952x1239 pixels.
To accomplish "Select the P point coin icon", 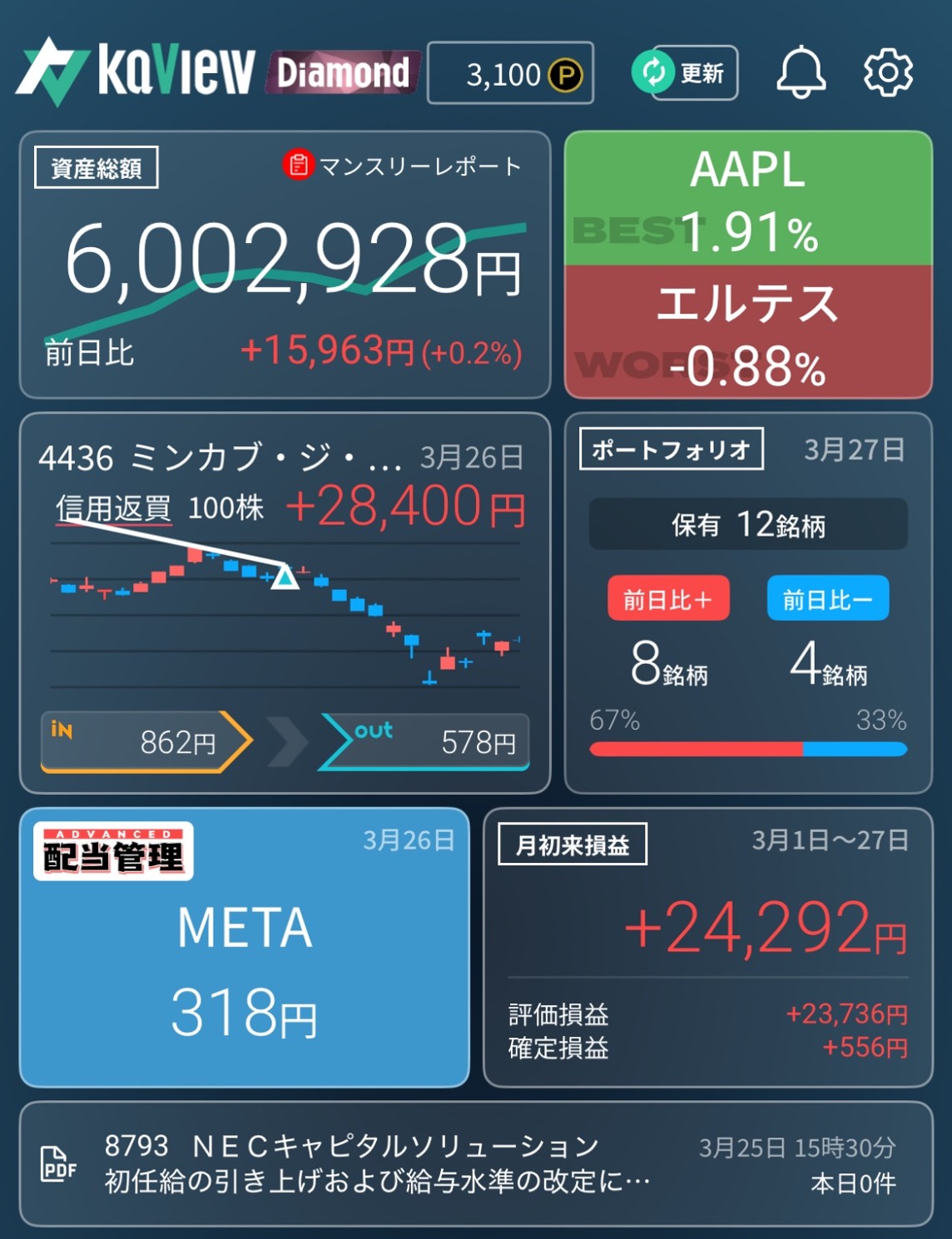I will click(x=565, y=76).
